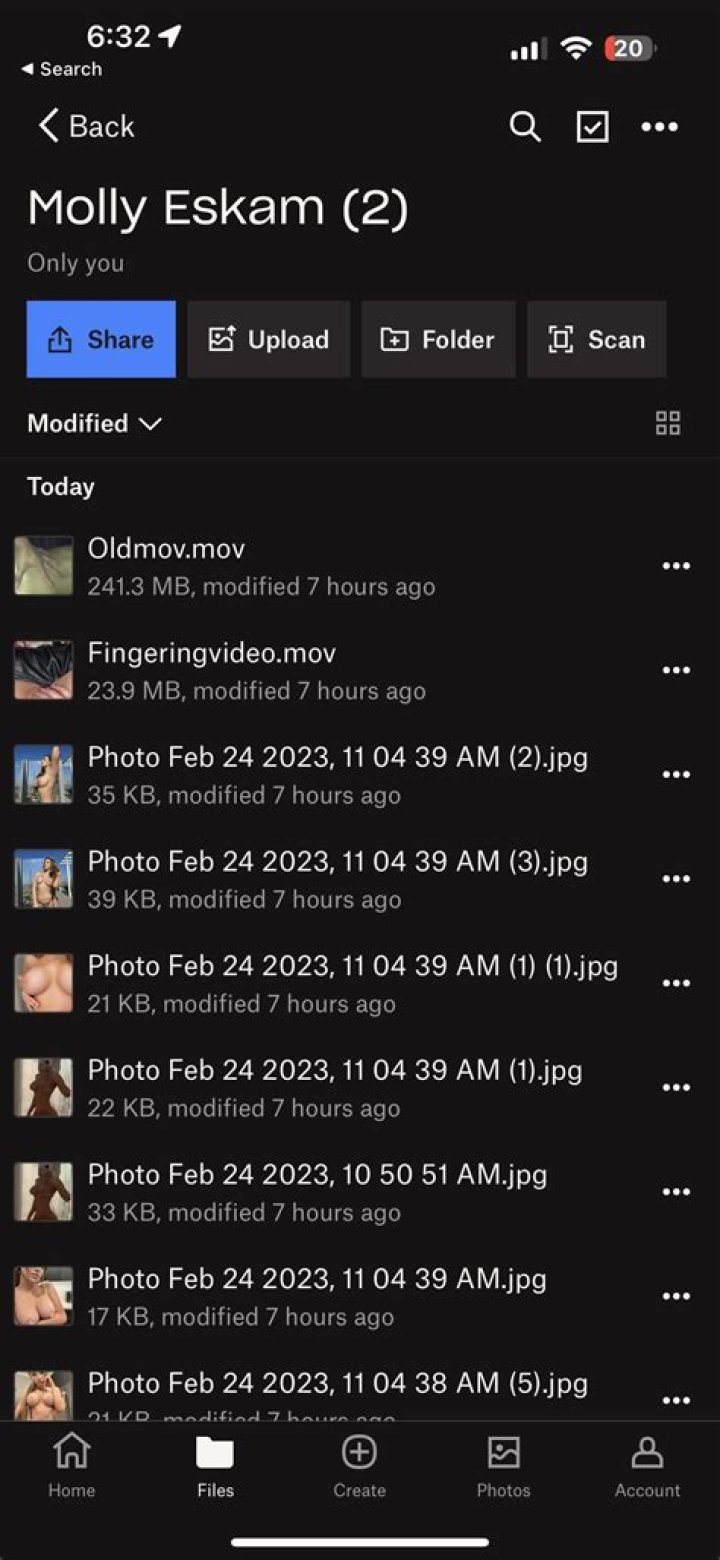Switch to grid view layout
The image size is (720, 1560).
click(667, 423)
